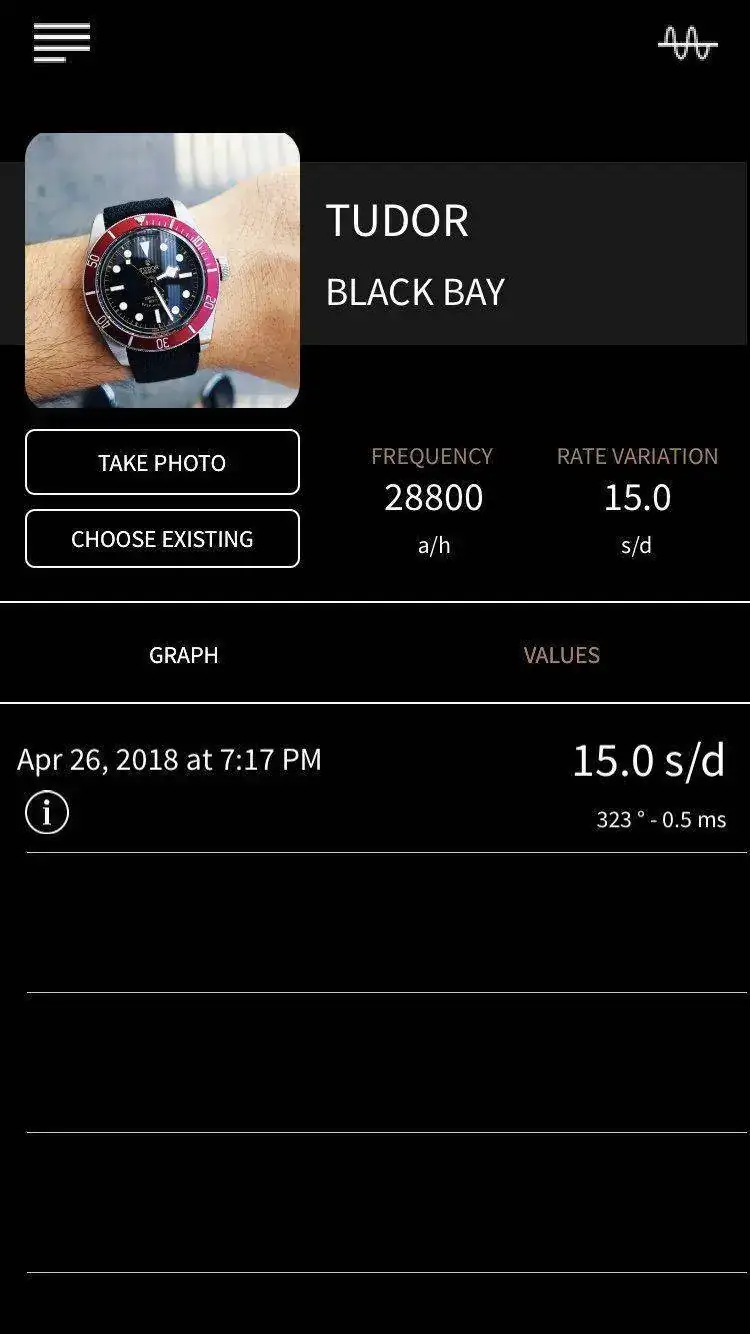750x1334 pixels.
Task: Switch to the Values tab
Action: coord(561,655)
